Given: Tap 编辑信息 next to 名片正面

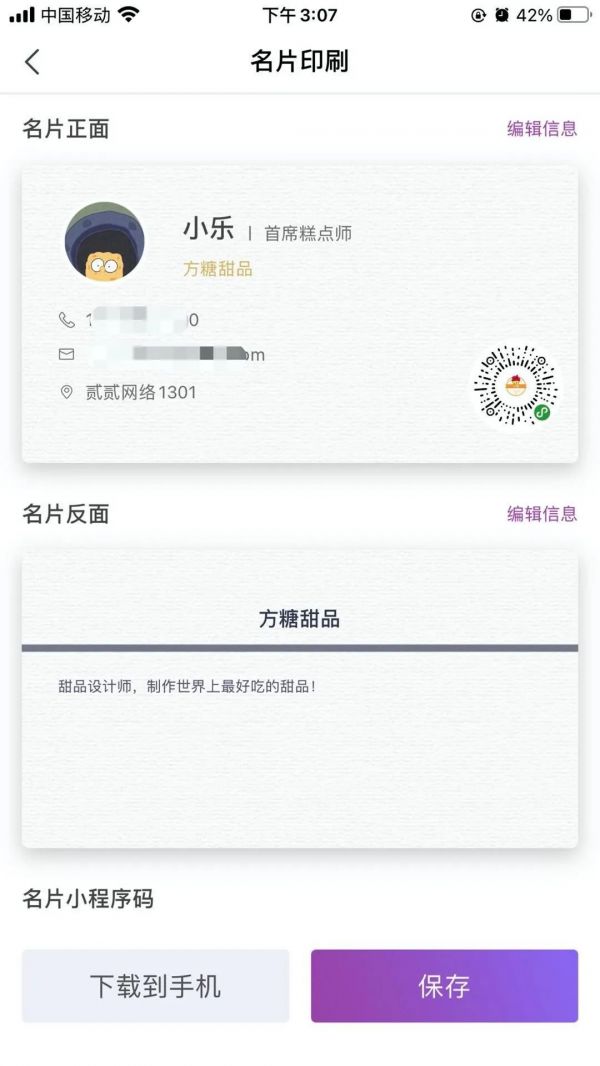Looking at the screenshot, I should click(x=541, y=128).
